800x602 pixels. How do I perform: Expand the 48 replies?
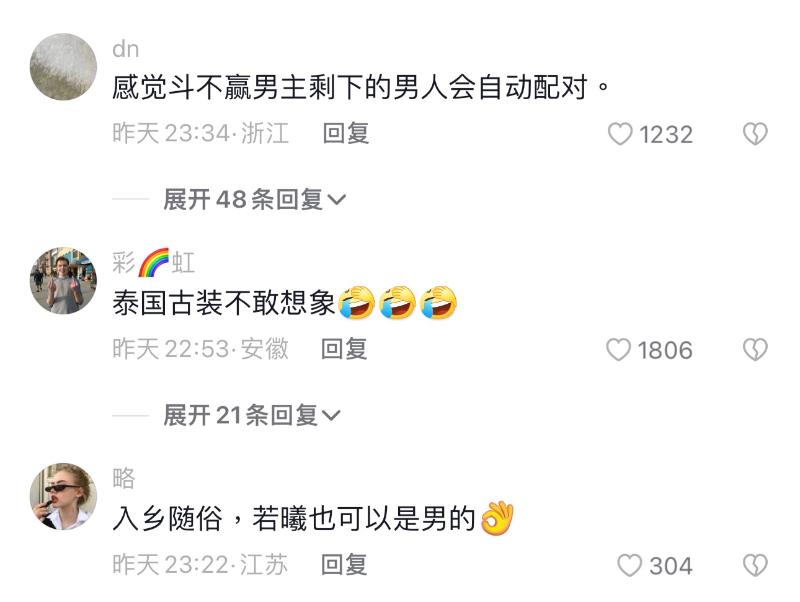254,199
